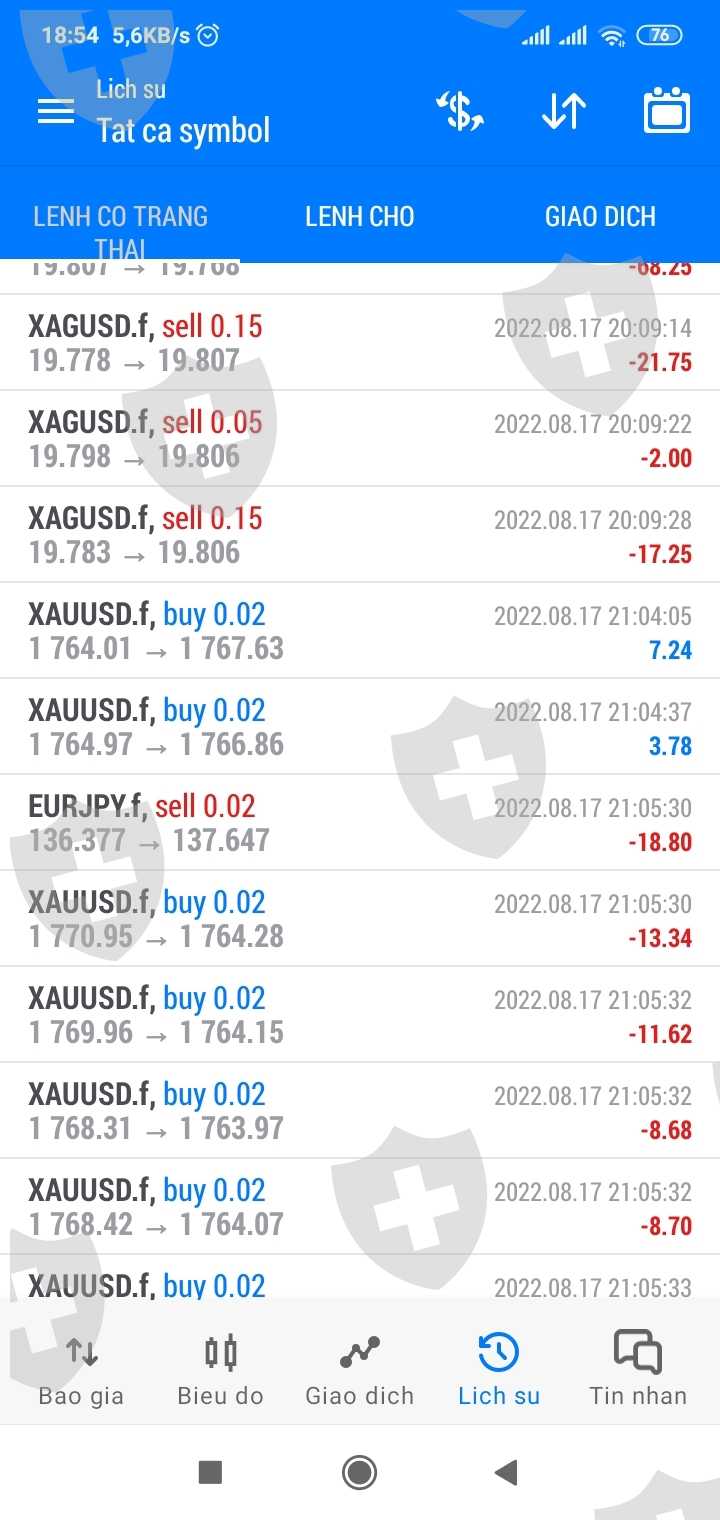The width and height of the screenshot is (720, 1520).
Task: Tap the system back button
Action: point(506,1471)
